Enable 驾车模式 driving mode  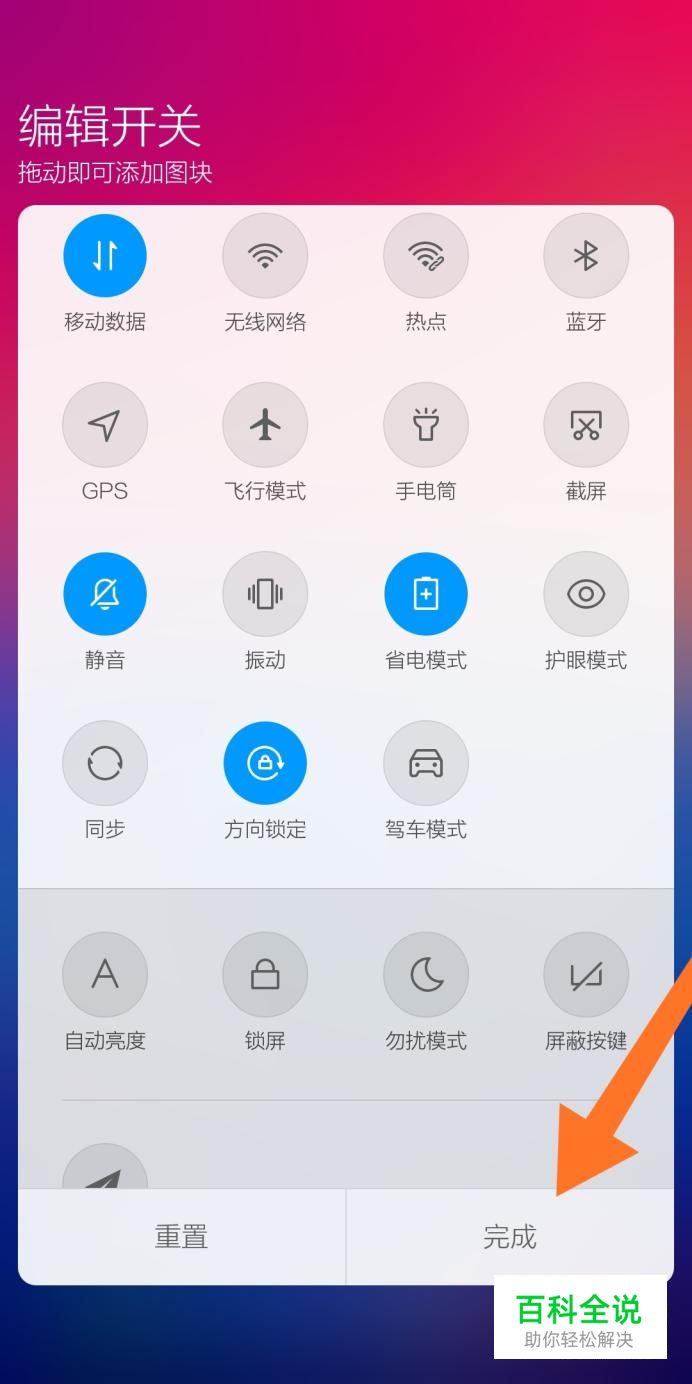click(426, 763)
